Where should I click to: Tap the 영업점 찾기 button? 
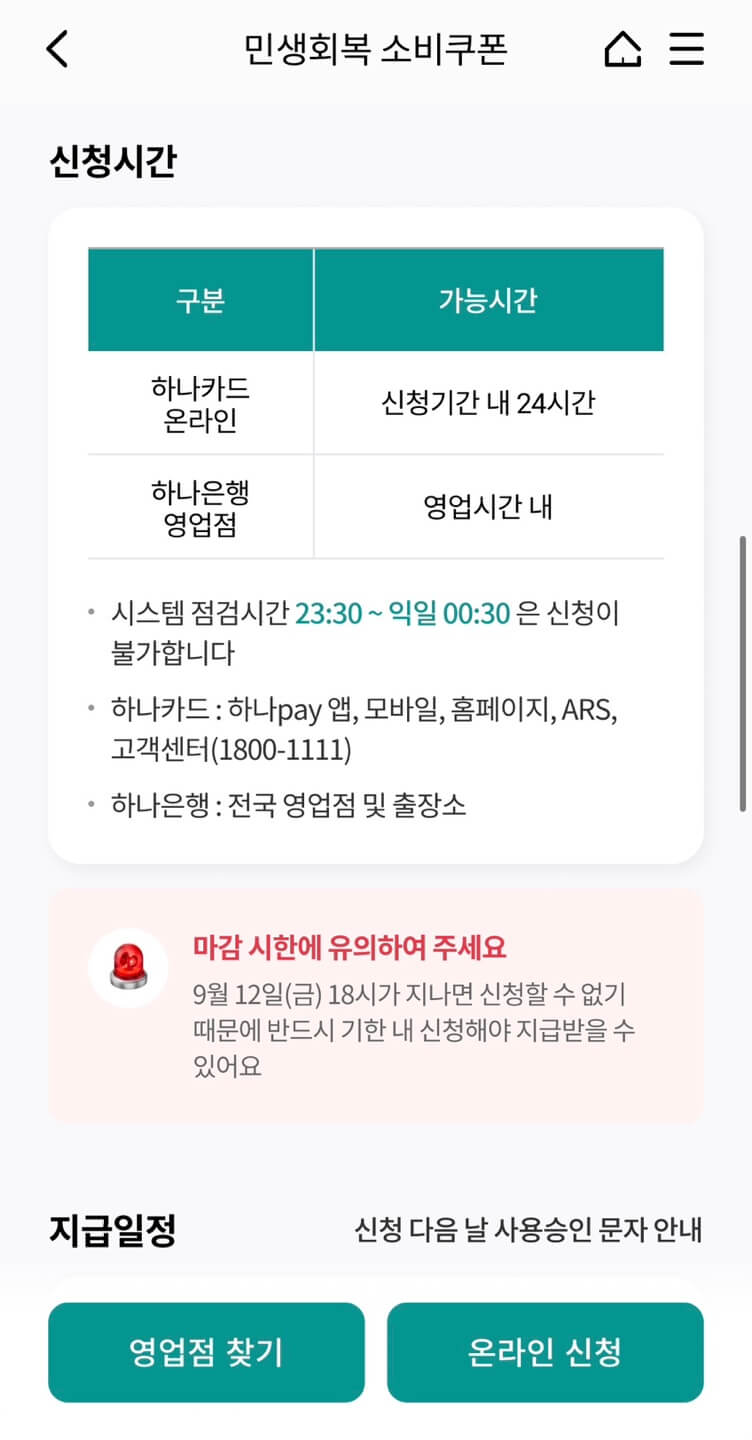[x=206, y=1352]
